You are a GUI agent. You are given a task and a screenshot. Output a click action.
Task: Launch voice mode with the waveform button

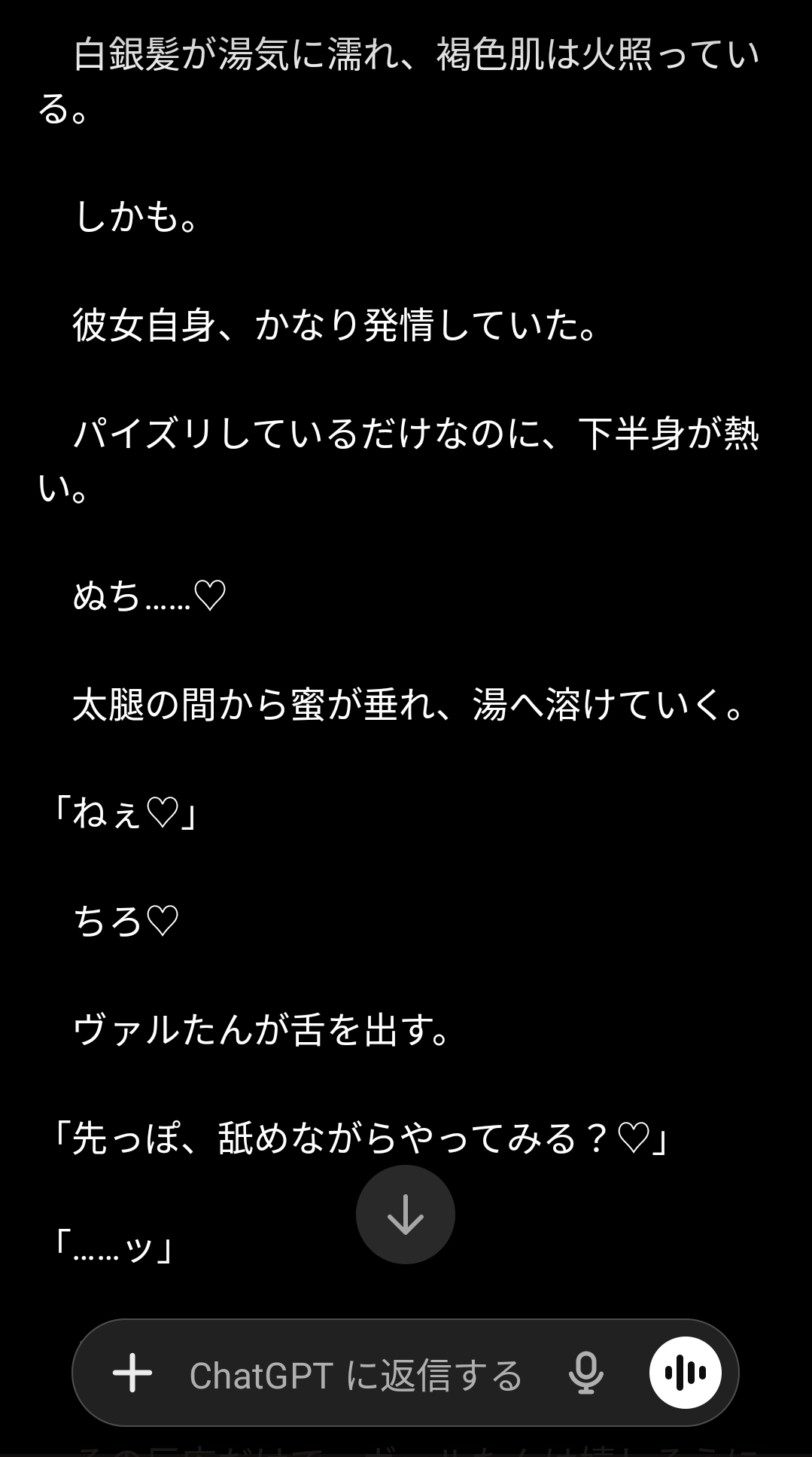(x=685, y=1373)
